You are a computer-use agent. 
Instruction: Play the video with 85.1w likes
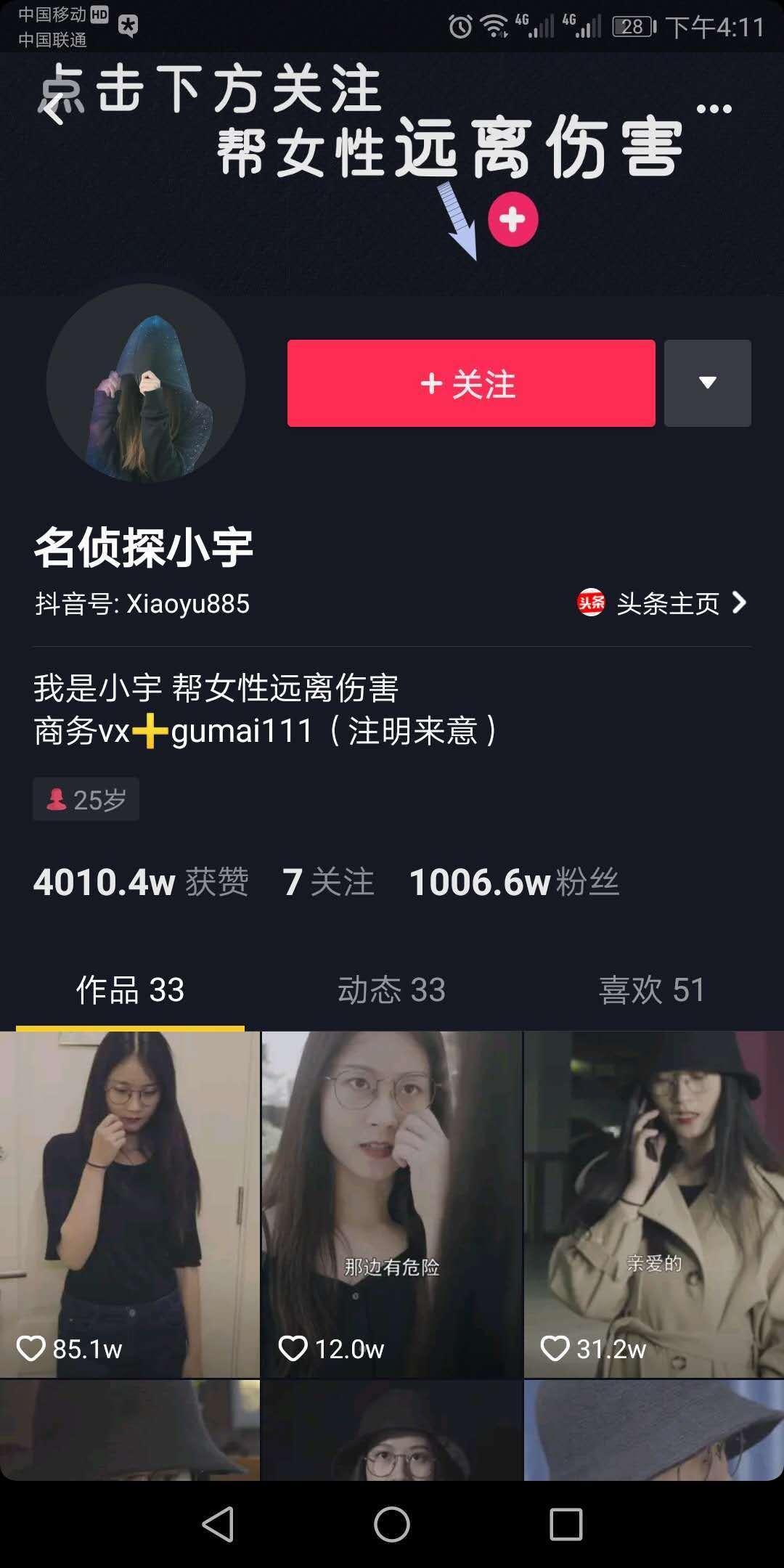coord(130,1204)
